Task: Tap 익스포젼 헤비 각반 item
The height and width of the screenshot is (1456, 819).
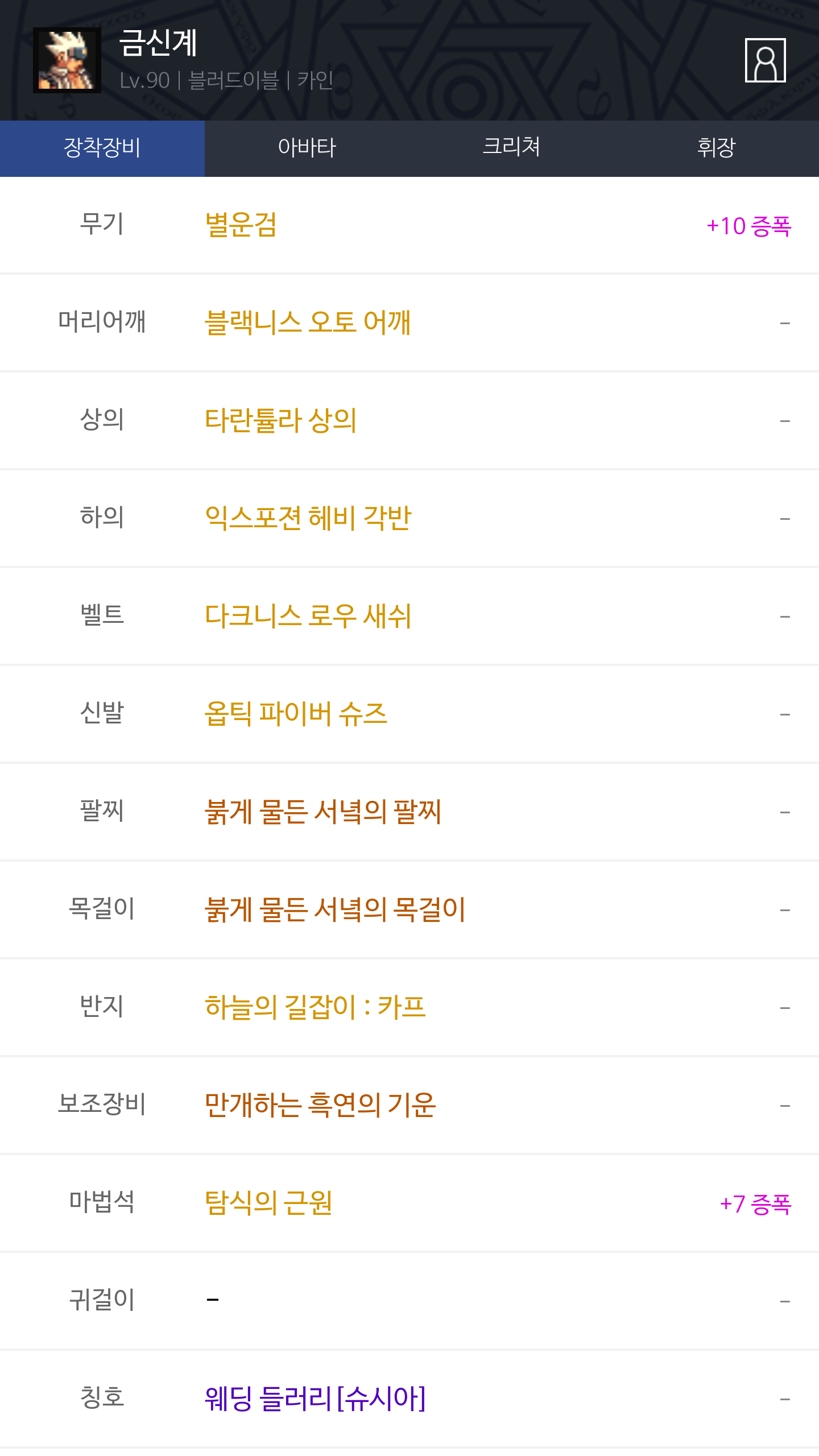Action: [308, 519]
